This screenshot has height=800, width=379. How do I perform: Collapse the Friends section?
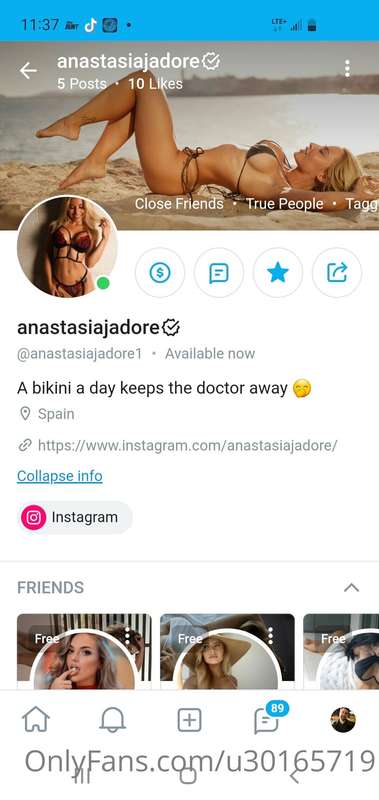pyautogui.click(x=351, y=588)
